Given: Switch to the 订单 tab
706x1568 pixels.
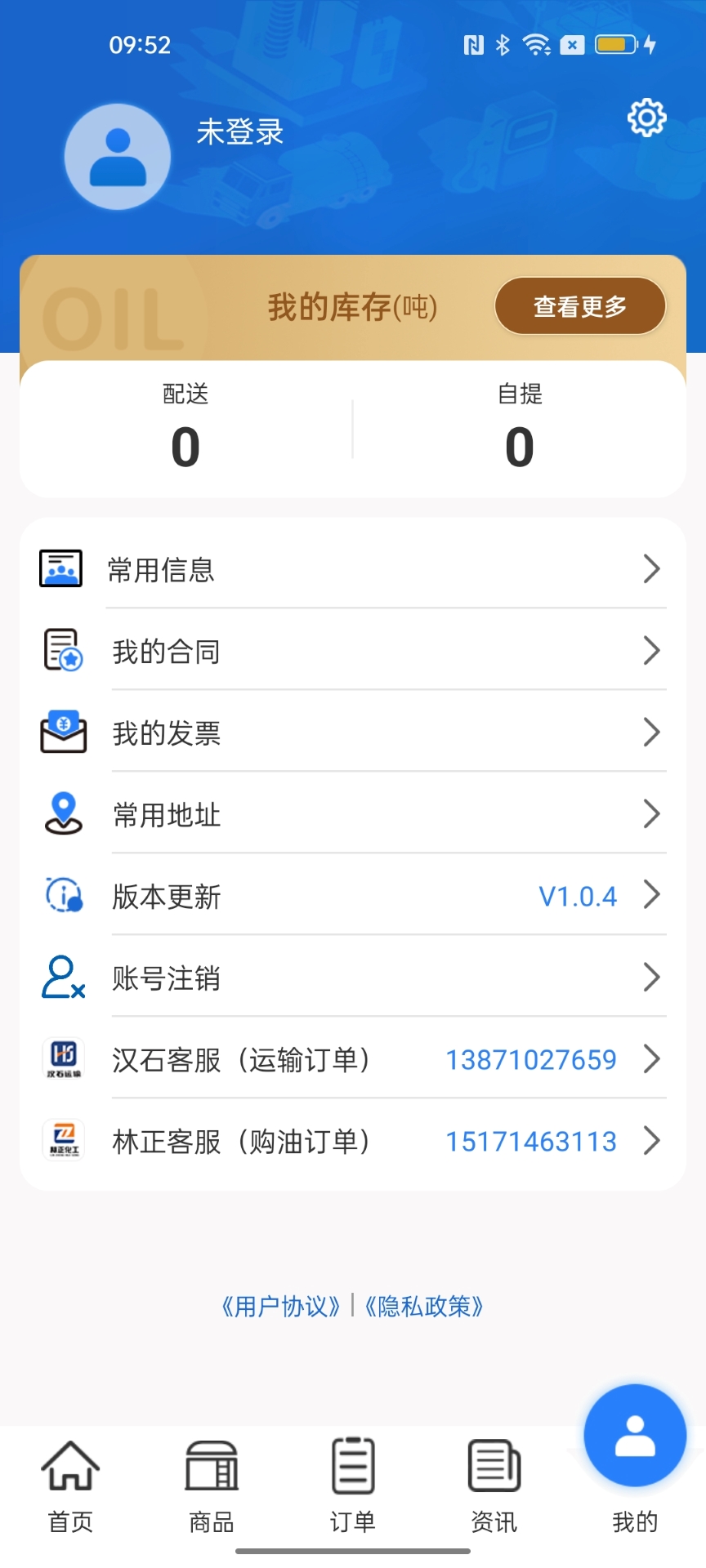Looking at the screenshot, I should 353,1486.
